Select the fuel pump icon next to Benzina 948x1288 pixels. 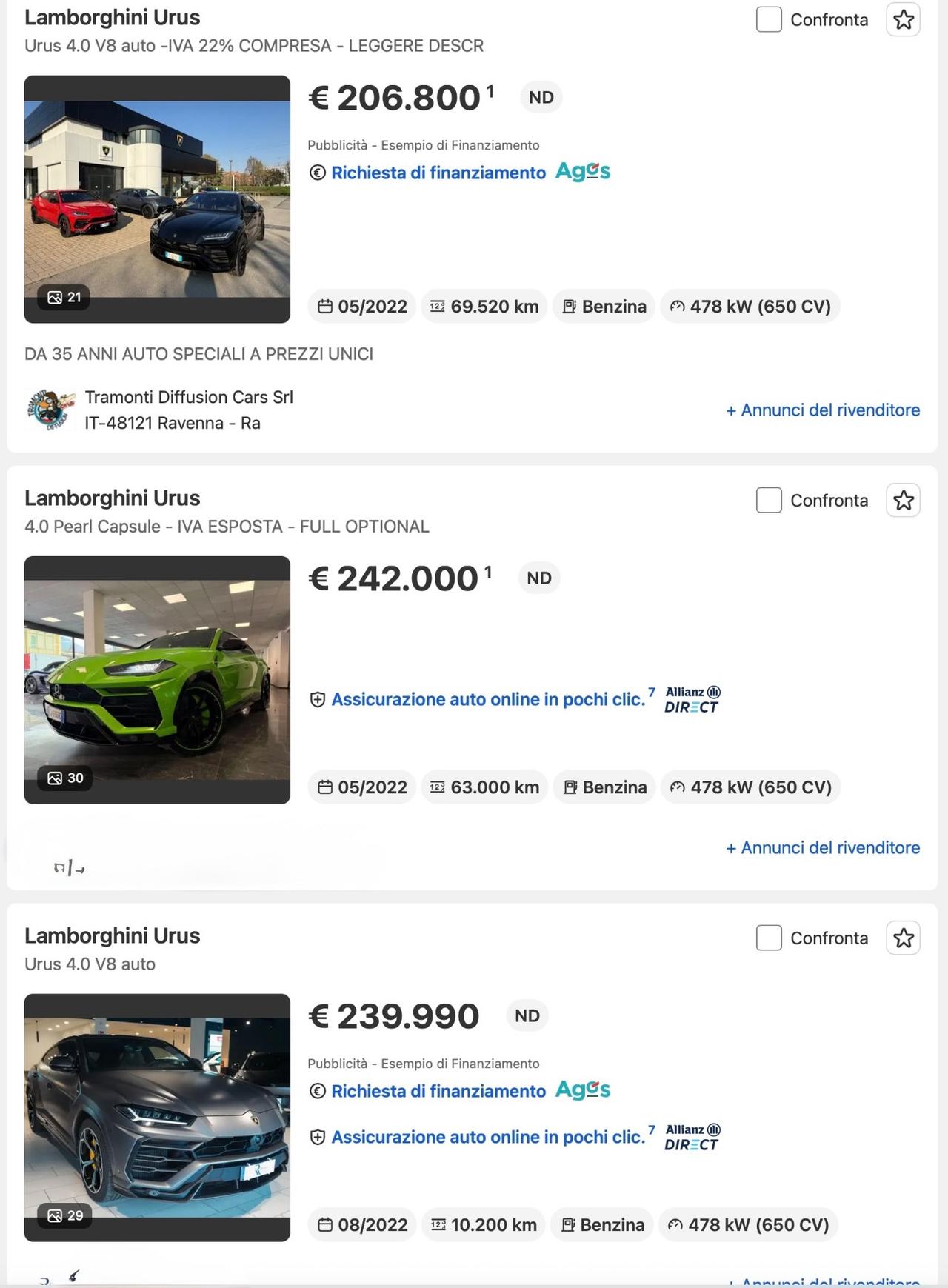(x=569, y=306)
